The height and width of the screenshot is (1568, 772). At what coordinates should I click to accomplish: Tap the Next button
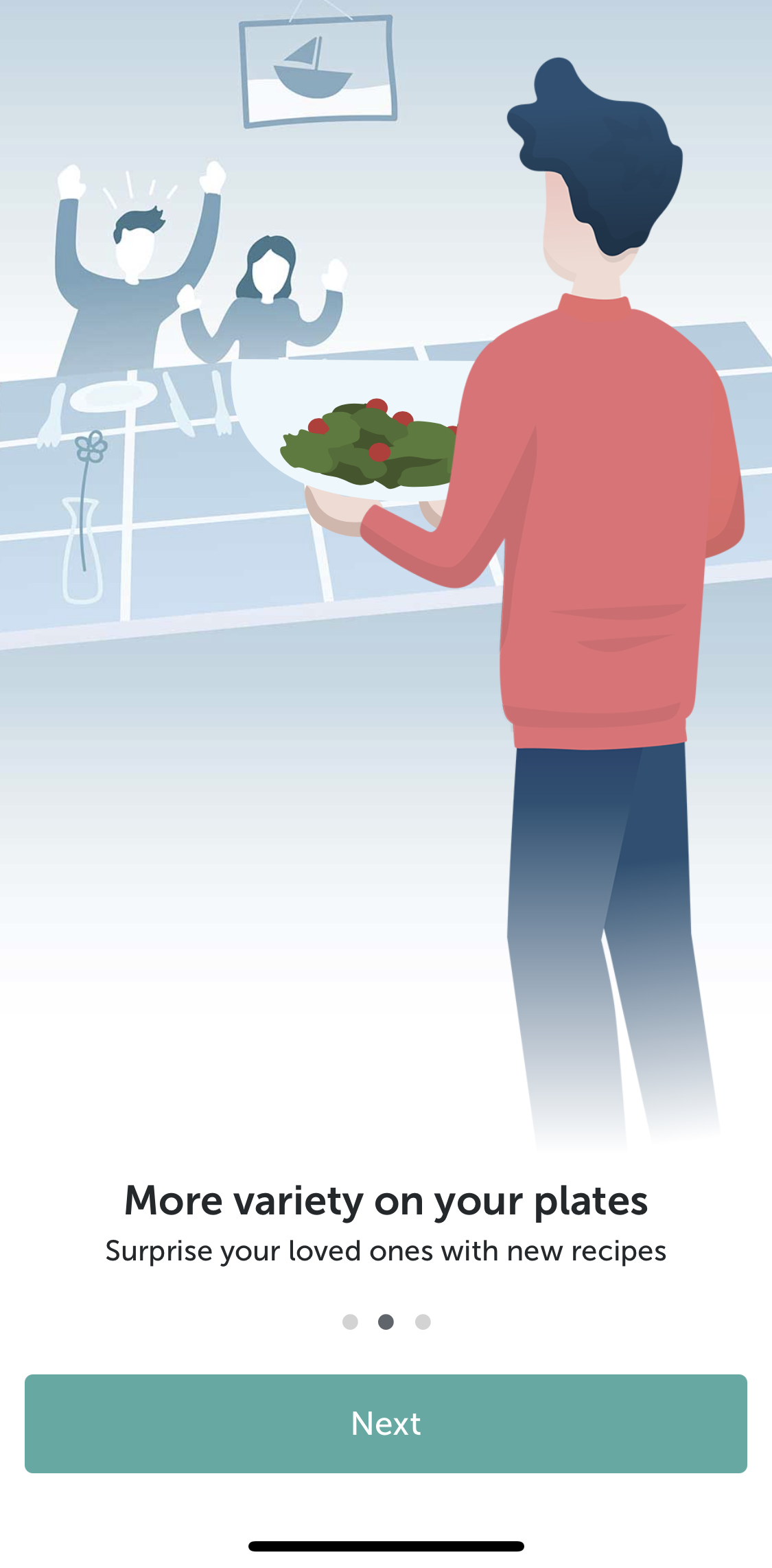tap(386, 1423)
